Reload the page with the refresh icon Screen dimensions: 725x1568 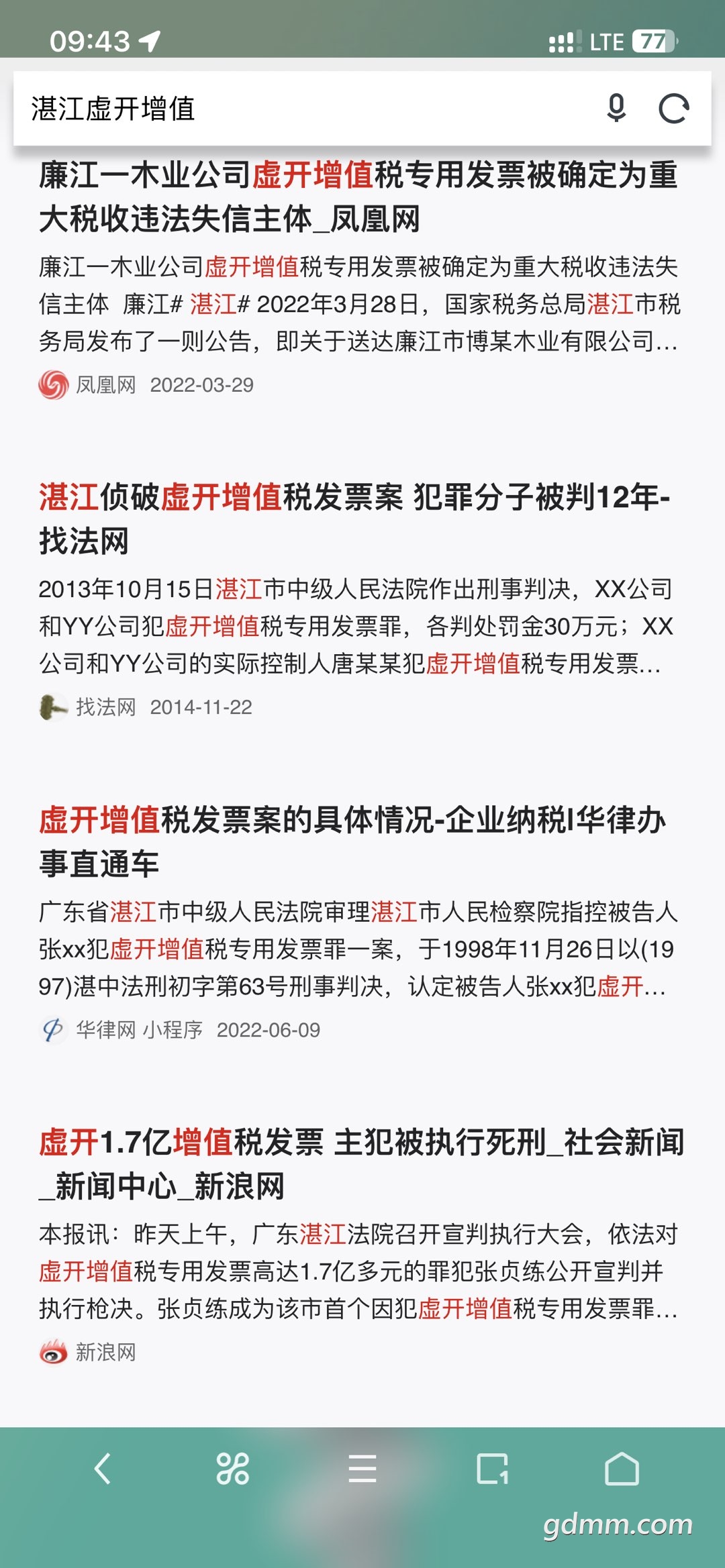click(674, 109)
